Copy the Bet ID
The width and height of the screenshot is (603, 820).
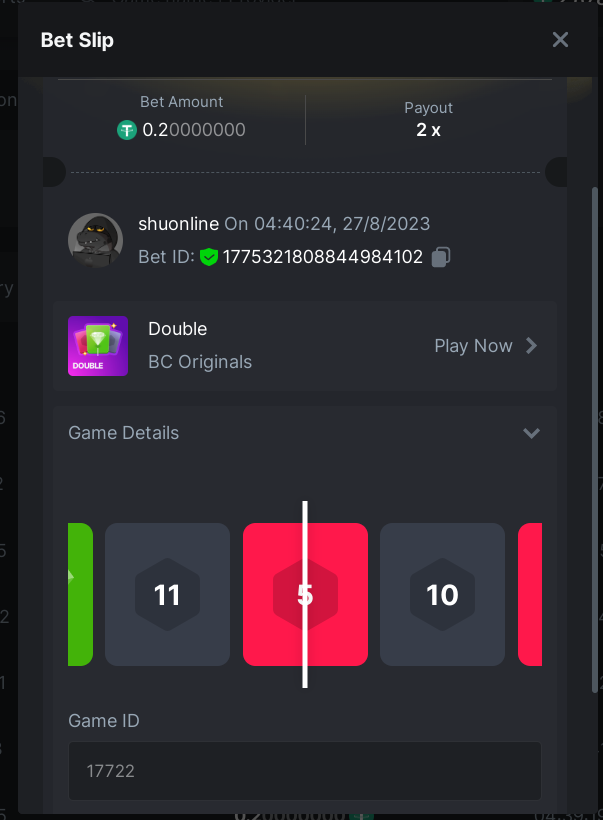440,257
